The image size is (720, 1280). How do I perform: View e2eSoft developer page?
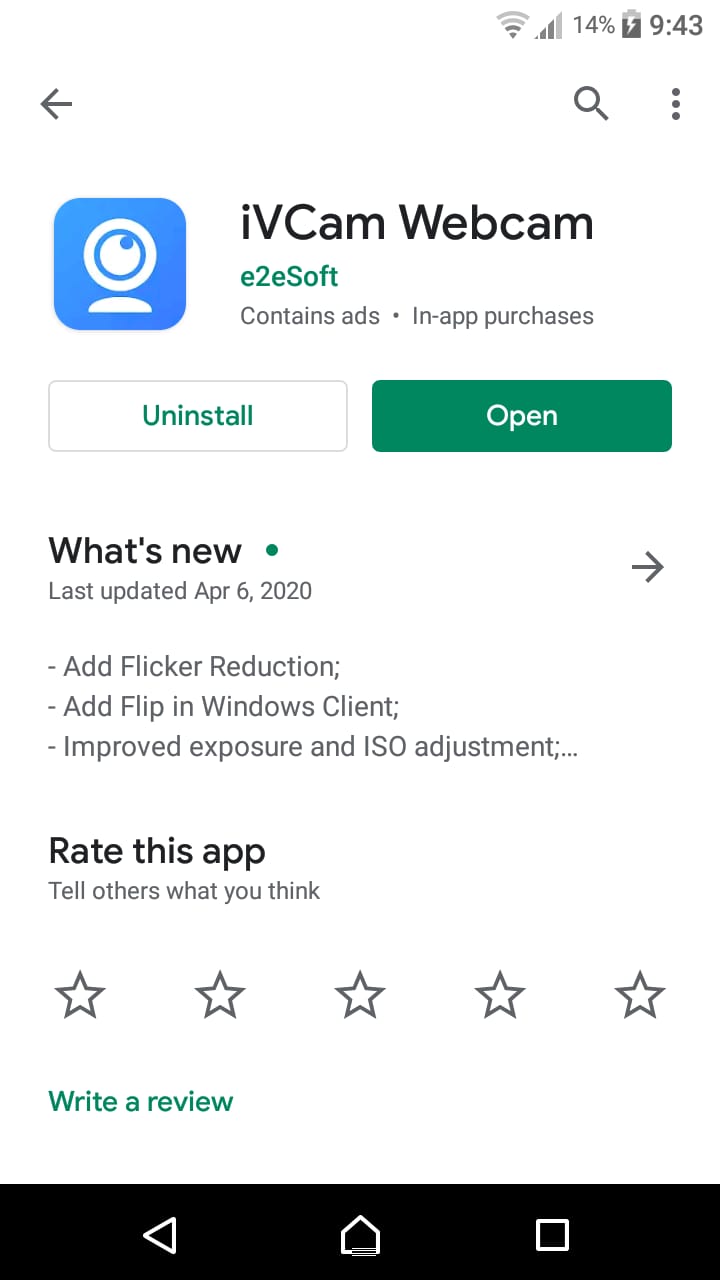[289, 275]
